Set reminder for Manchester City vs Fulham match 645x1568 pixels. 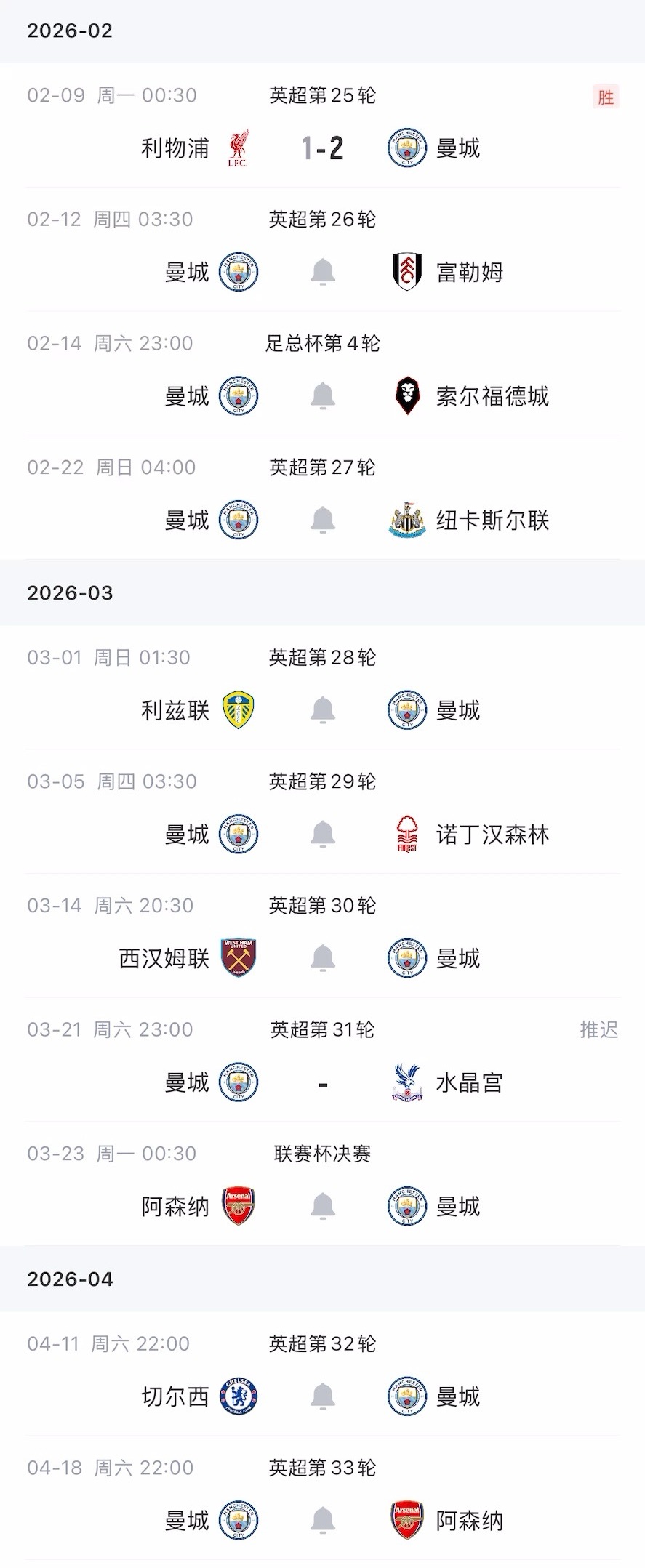(x=322, y=273)
